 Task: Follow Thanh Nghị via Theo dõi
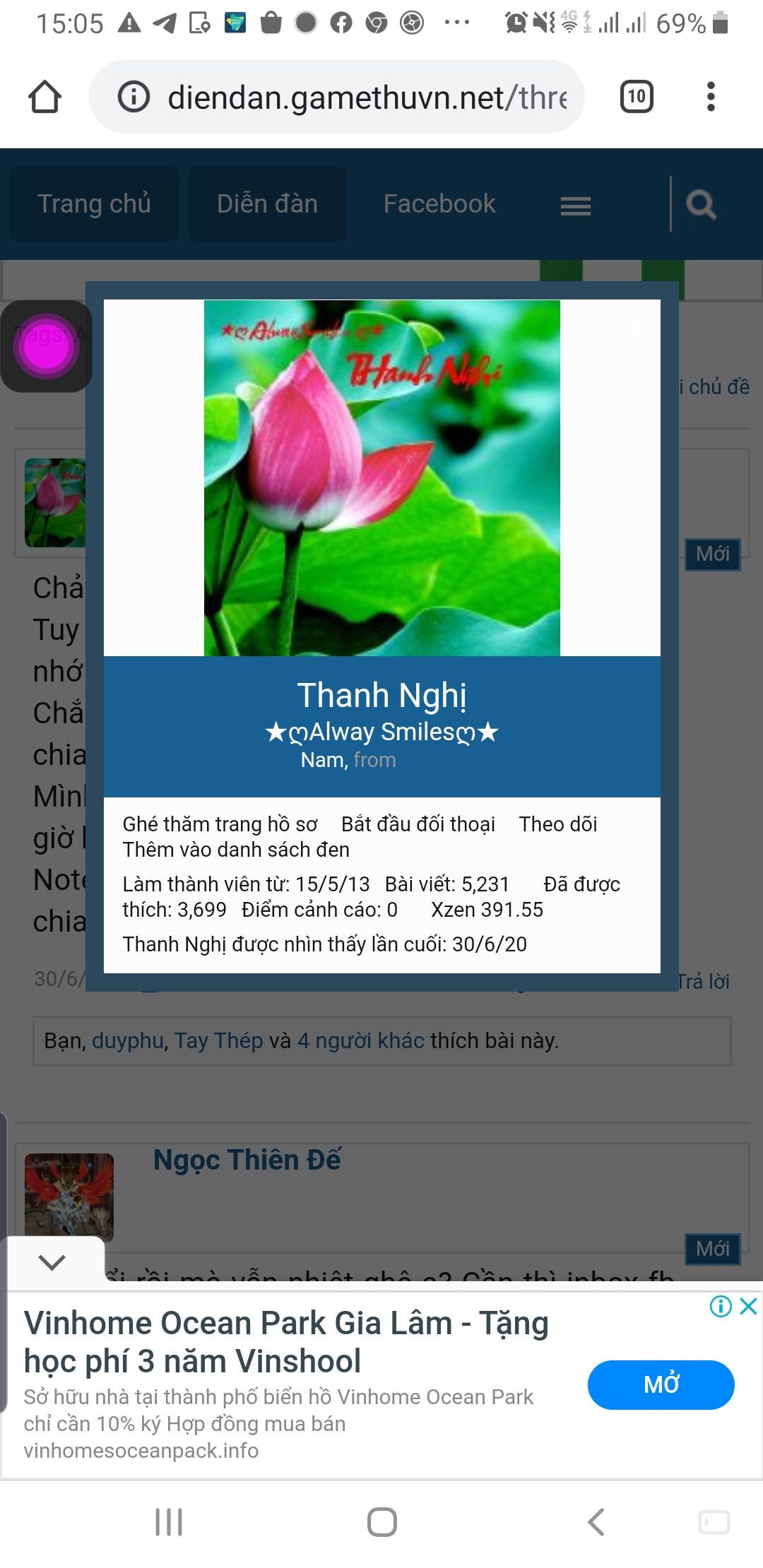[558, 824]
